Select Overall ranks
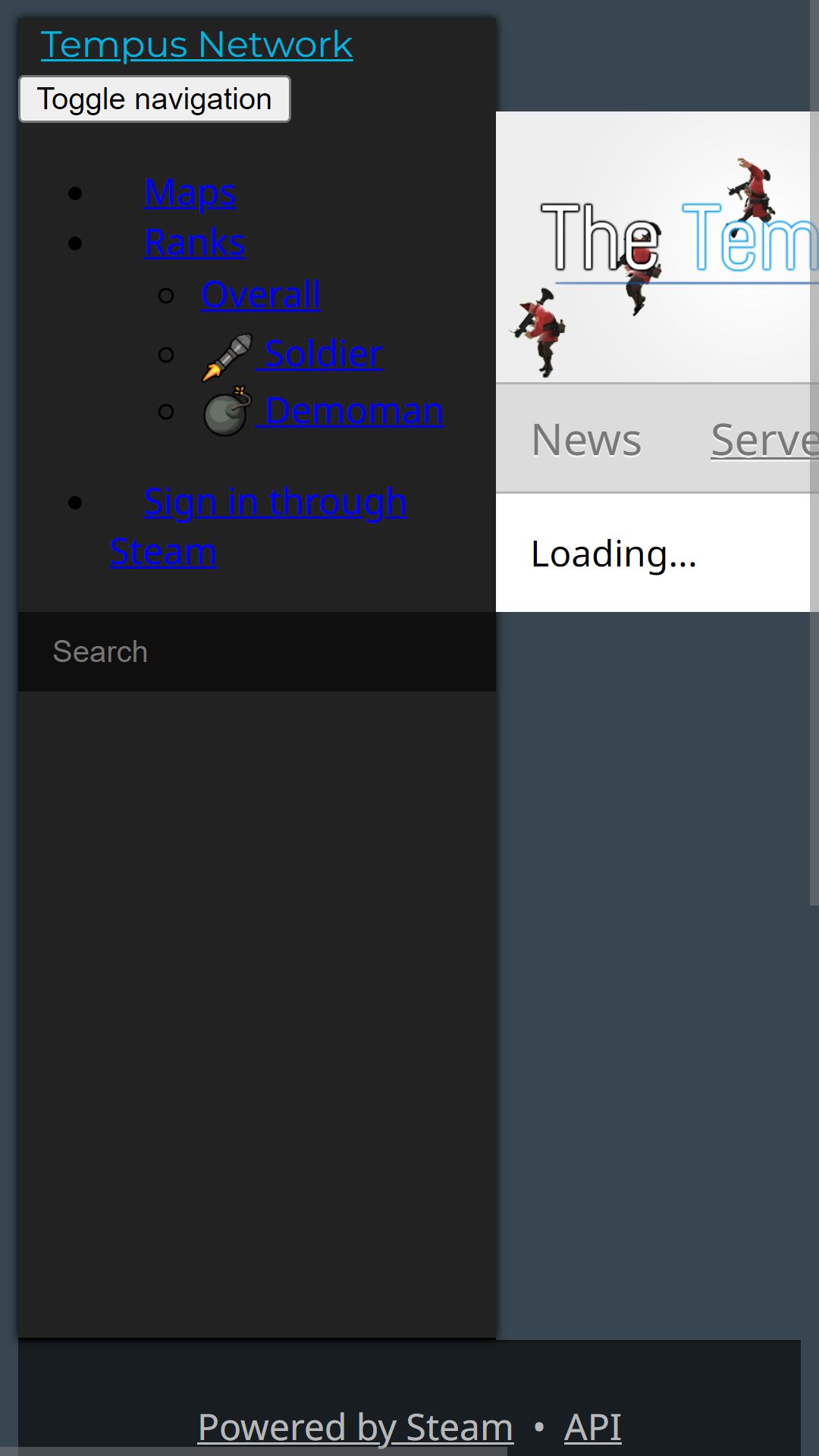Screen dimensions: 819x1456 click(x=260, y=294)
